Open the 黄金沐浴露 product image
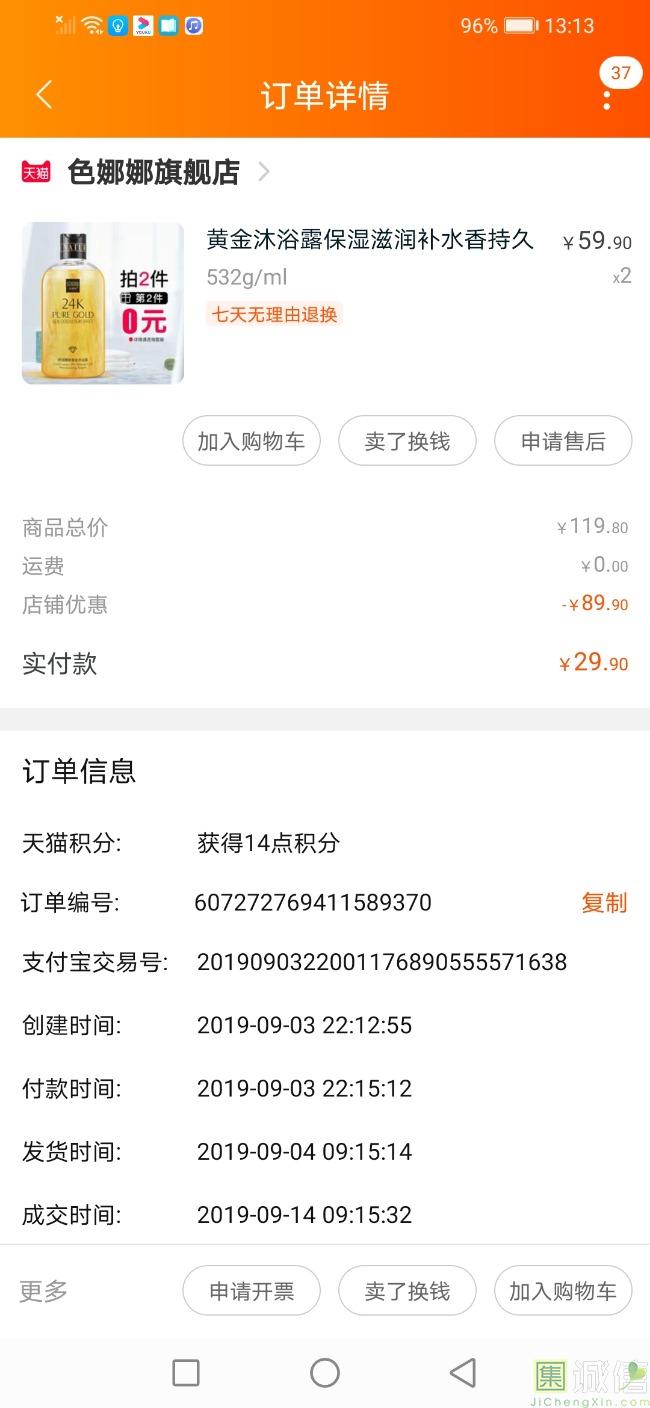The height and width of the screenshot is (1408, 650). [103, 303]
